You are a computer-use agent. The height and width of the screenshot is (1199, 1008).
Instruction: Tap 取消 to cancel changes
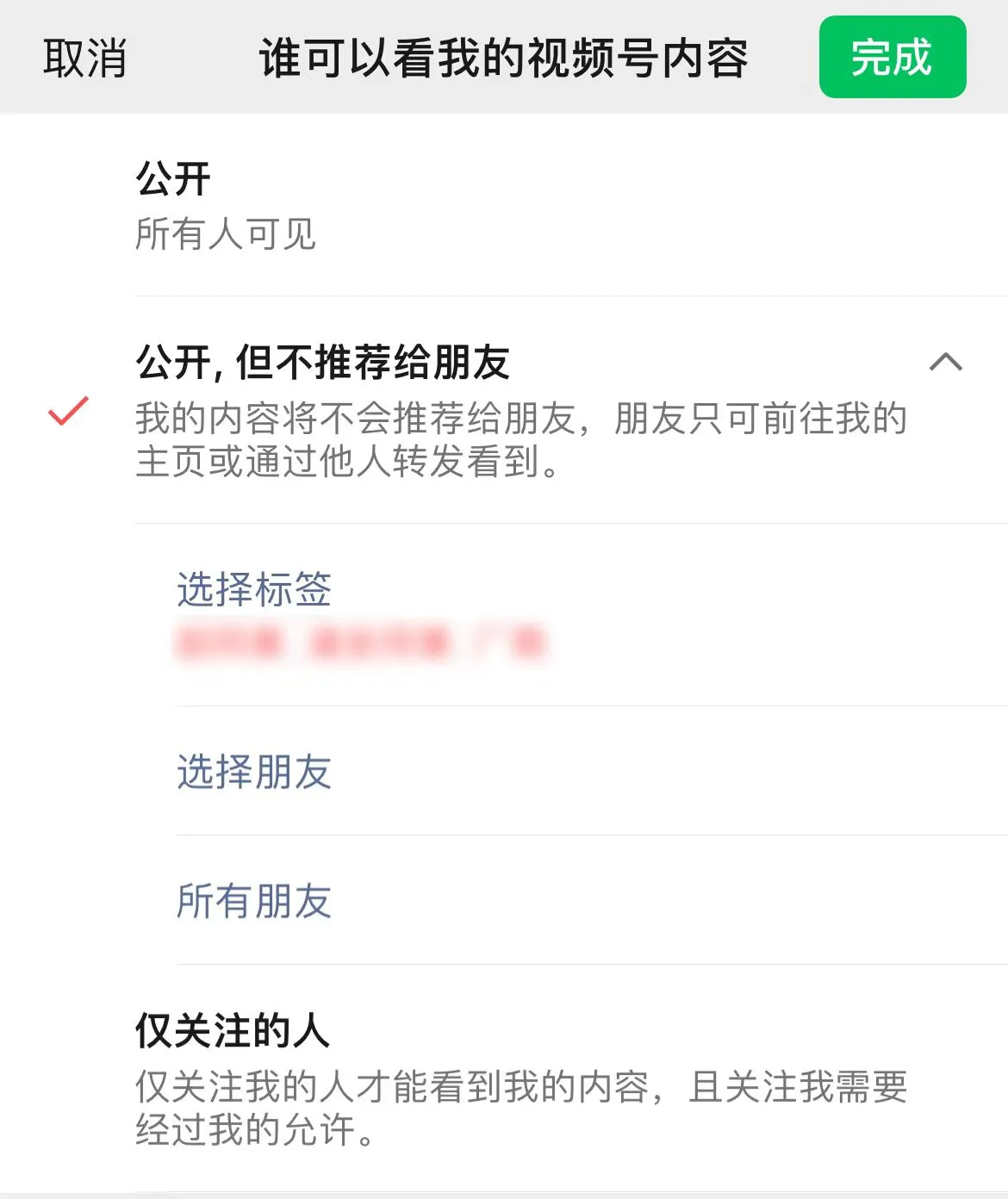pos(84,59)
